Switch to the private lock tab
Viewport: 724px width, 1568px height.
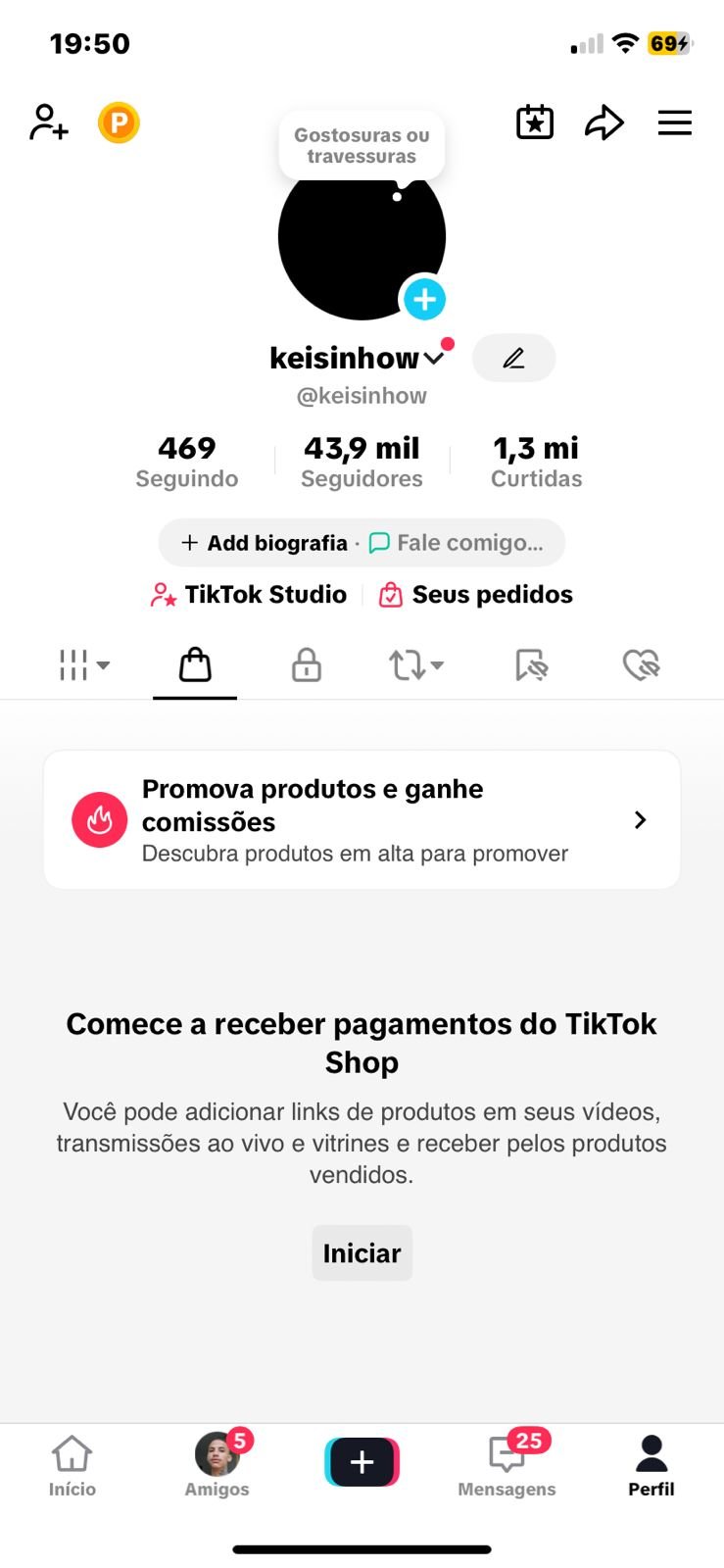point(307,665)
